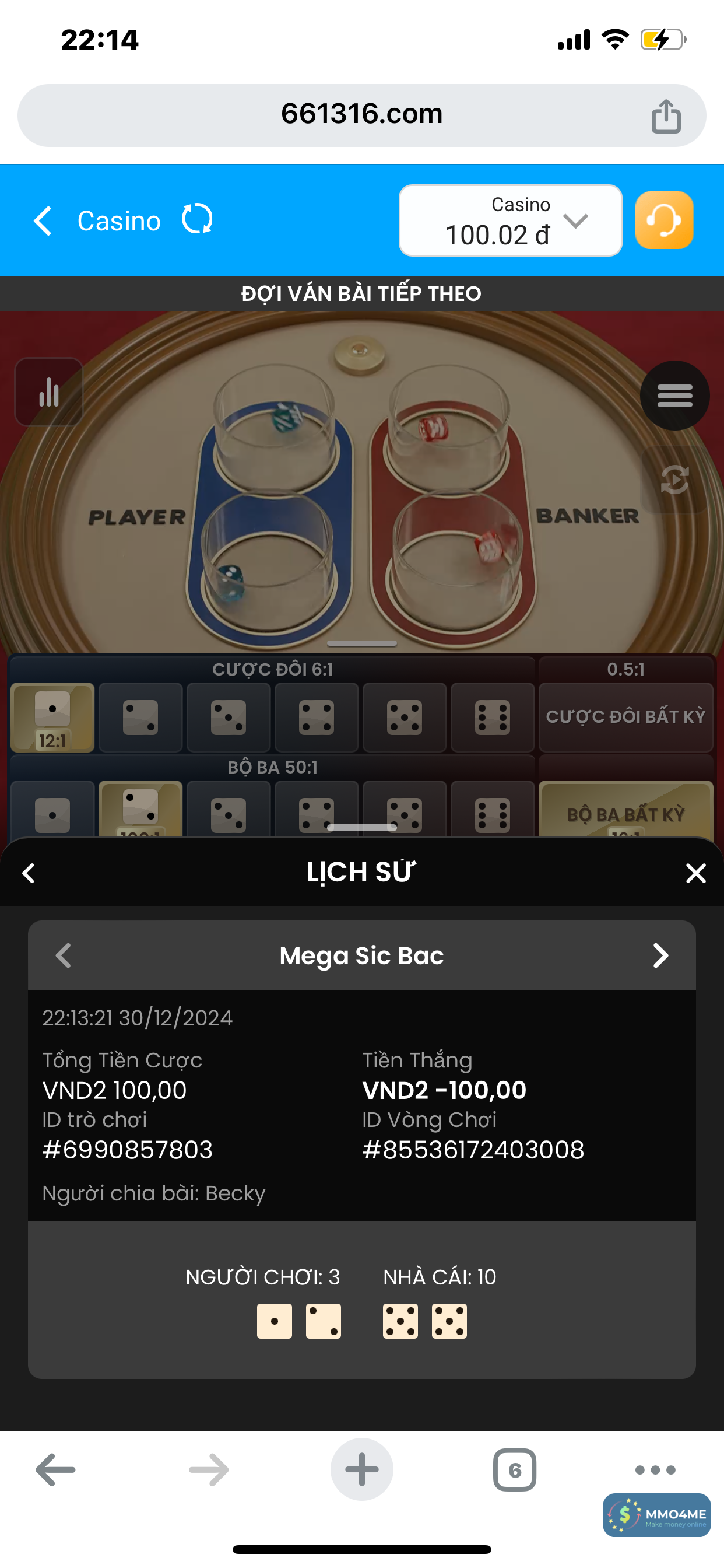Show next game after Mega Sic Bac
724x1568 pixels.
[660, 956]
